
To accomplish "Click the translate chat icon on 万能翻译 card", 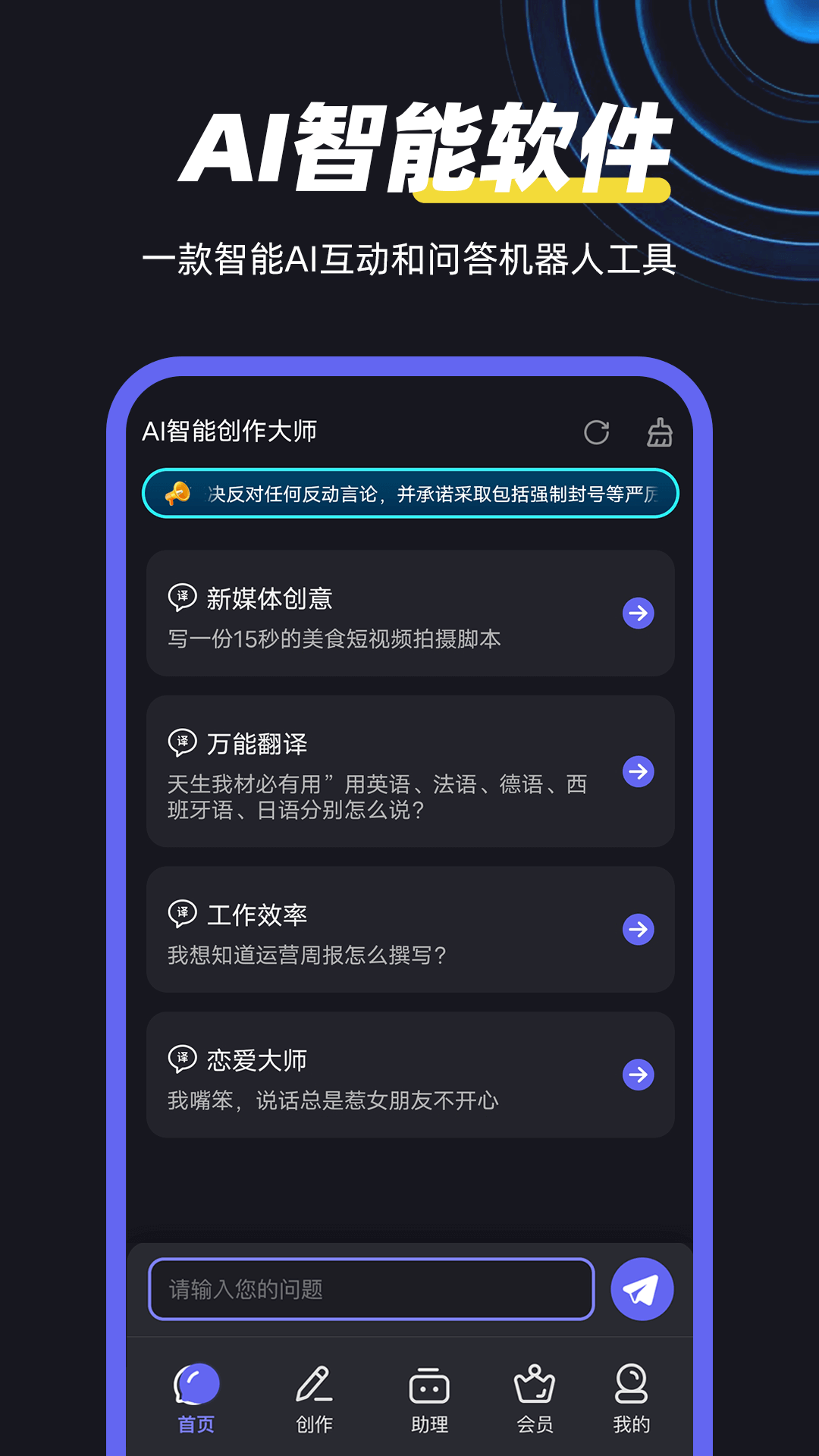I will click(x=180, y=745).
